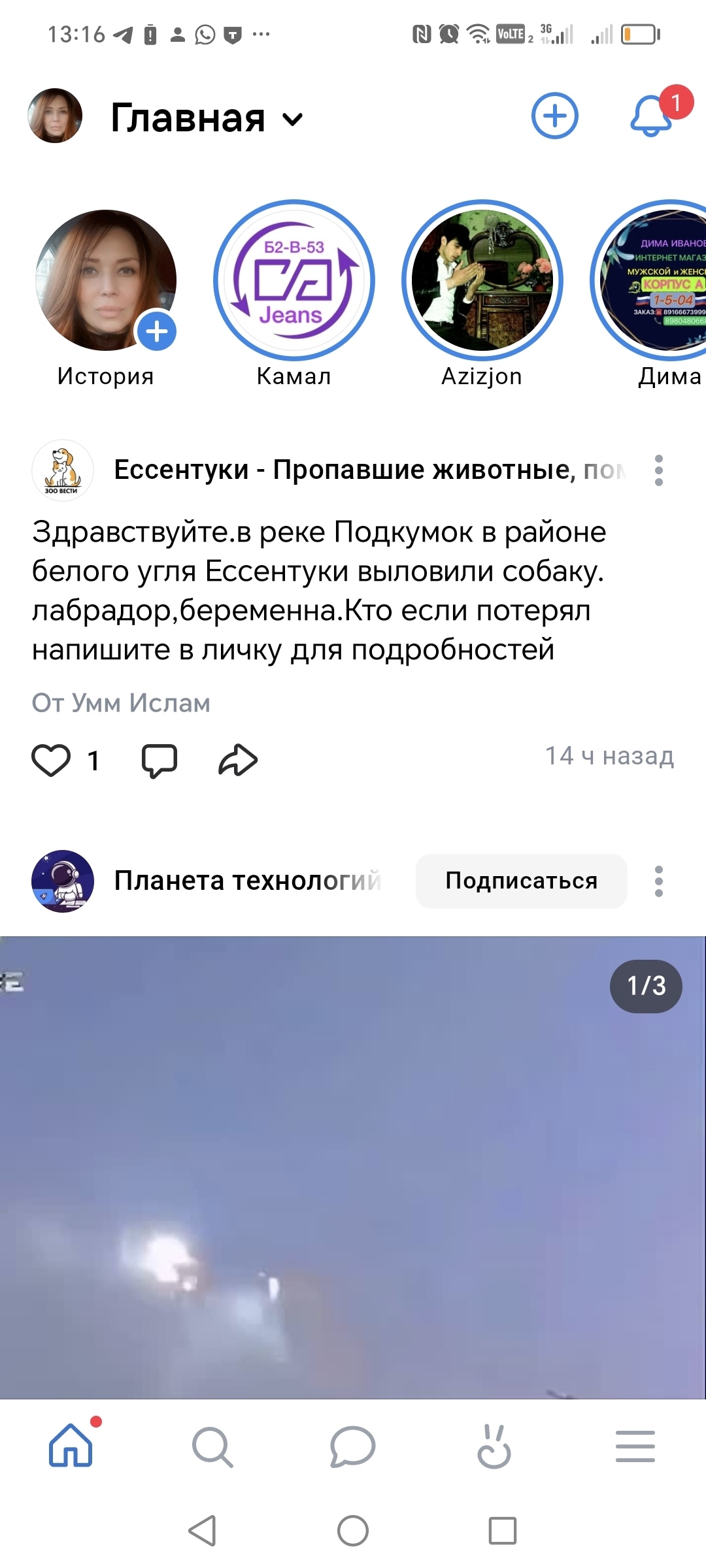Image resolution: width=706 pixels, height=1568 pixels.
Task: View Azizjon's story
Action: pos(482,280)
